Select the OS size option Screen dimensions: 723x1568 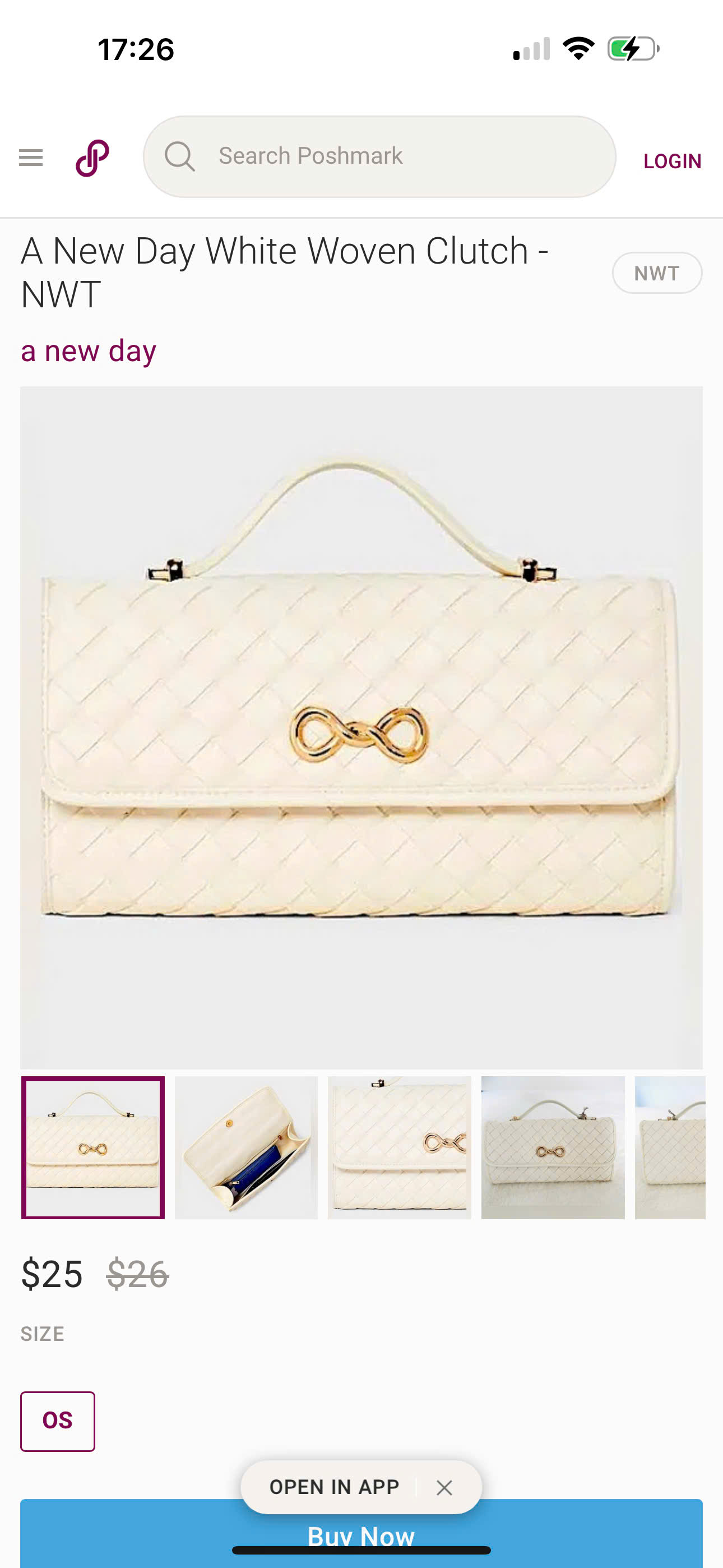tap(58, 1421)
